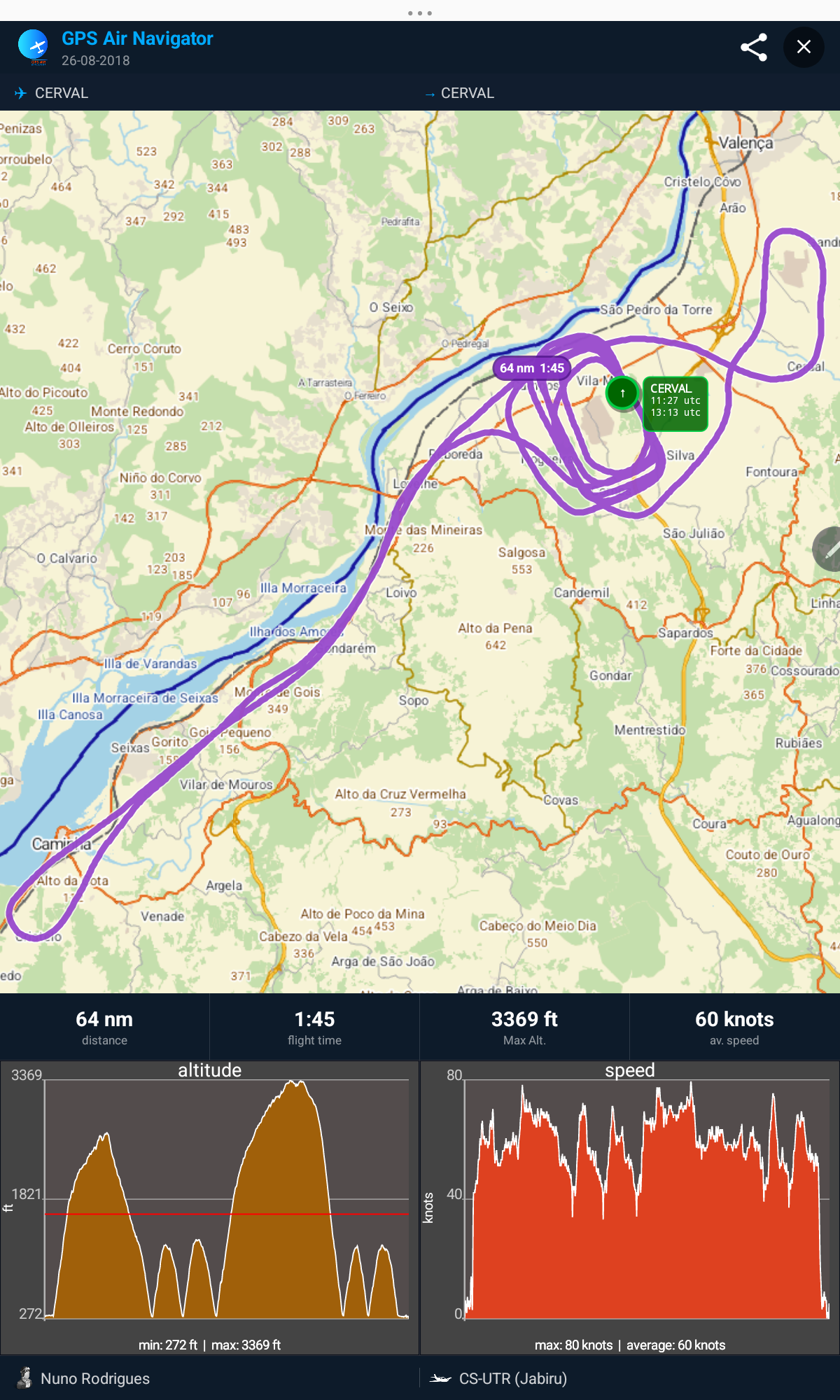The height and width of the screenshot is (1400, 840).
Task: Tap the 64 nm 1:45 route label
Action: [x=532, y=368]
